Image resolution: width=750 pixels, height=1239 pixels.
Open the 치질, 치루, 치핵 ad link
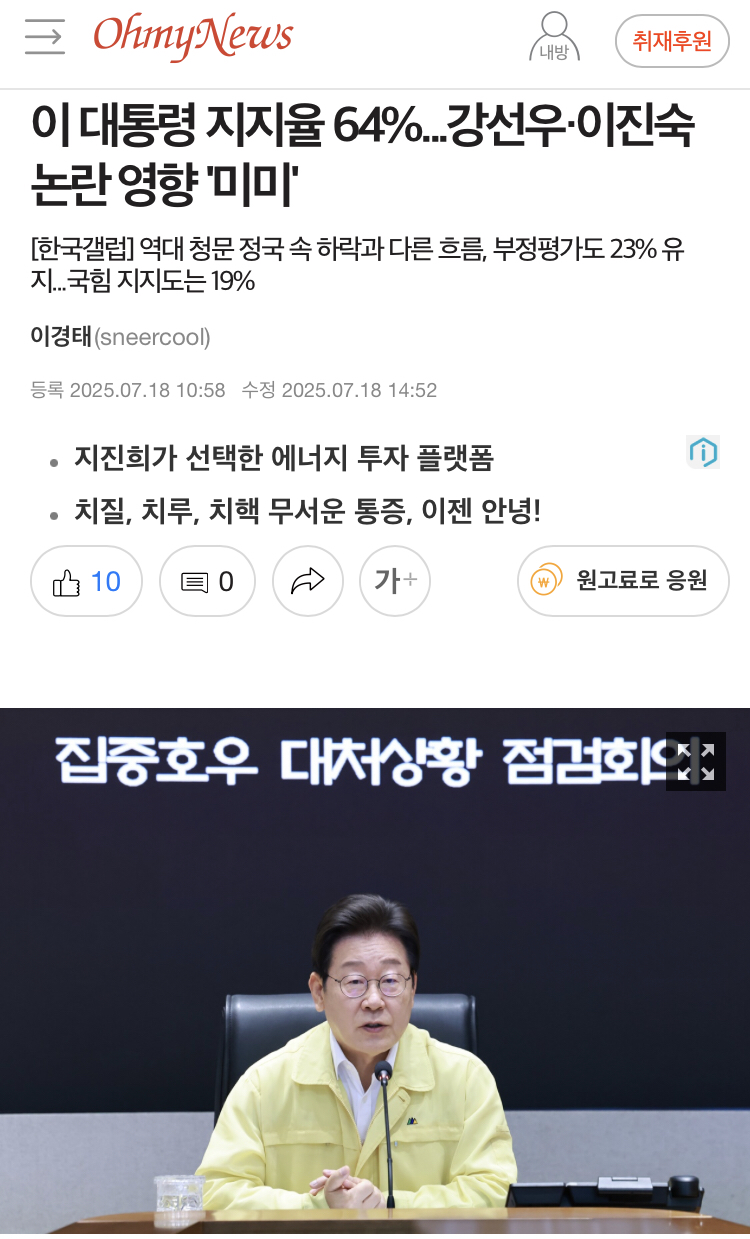point(307,513)
